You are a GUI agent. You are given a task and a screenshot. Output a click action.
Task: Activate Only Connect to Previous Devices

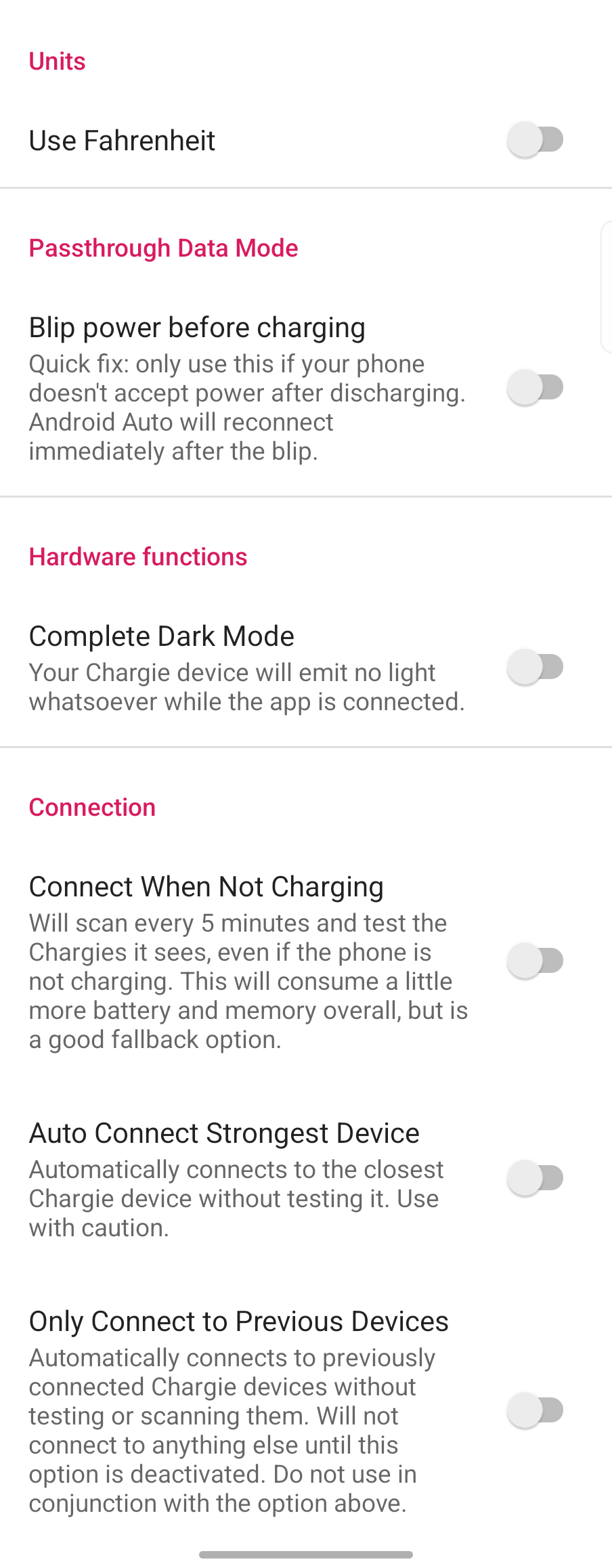pos(535,1410)
